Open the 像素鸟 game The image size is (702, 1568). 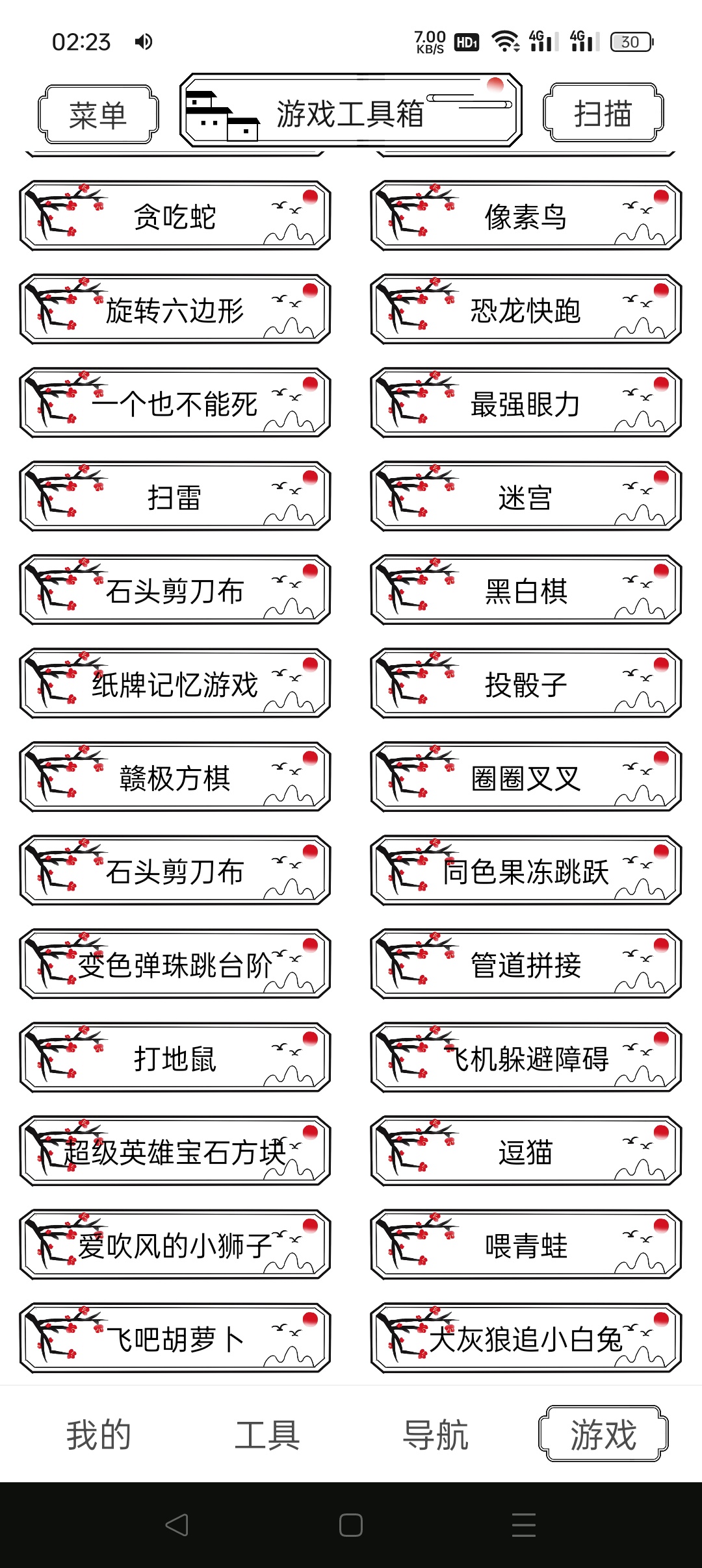point(525,216)
